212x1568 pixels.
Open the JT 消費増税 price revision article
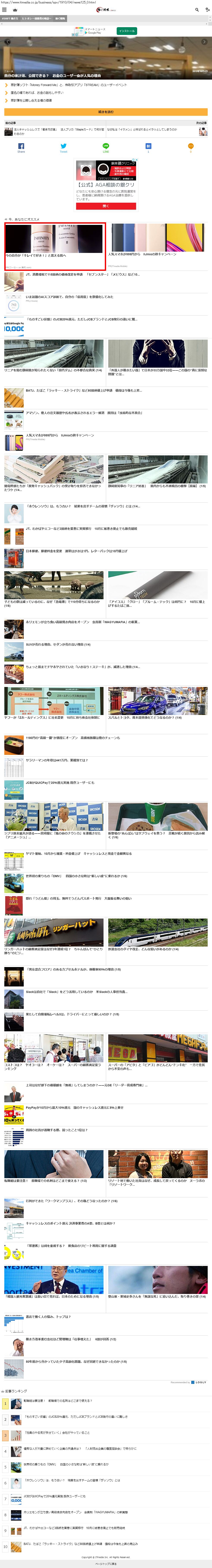[82, 274]
